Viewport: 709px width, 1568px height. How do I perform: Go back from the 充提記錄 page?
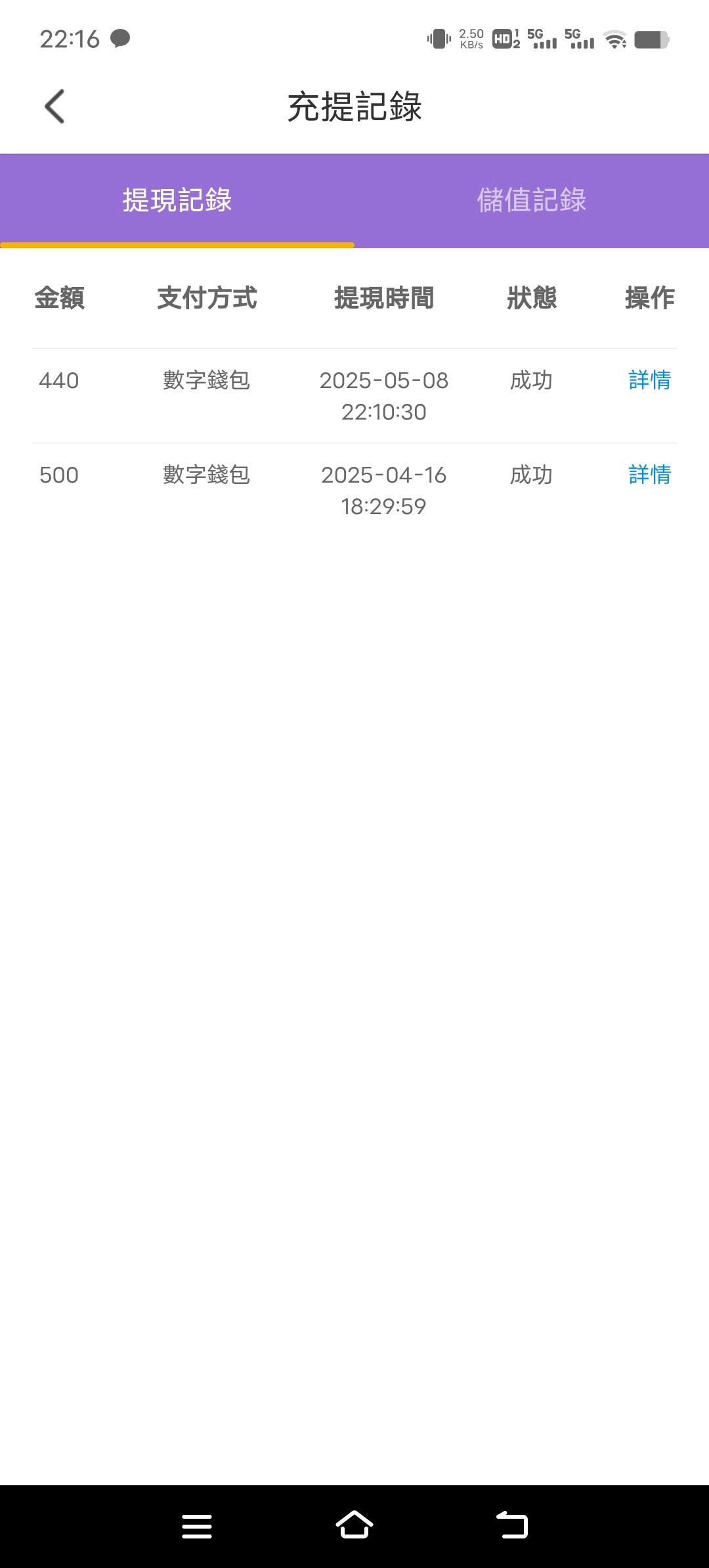click(x=55, y=106)
